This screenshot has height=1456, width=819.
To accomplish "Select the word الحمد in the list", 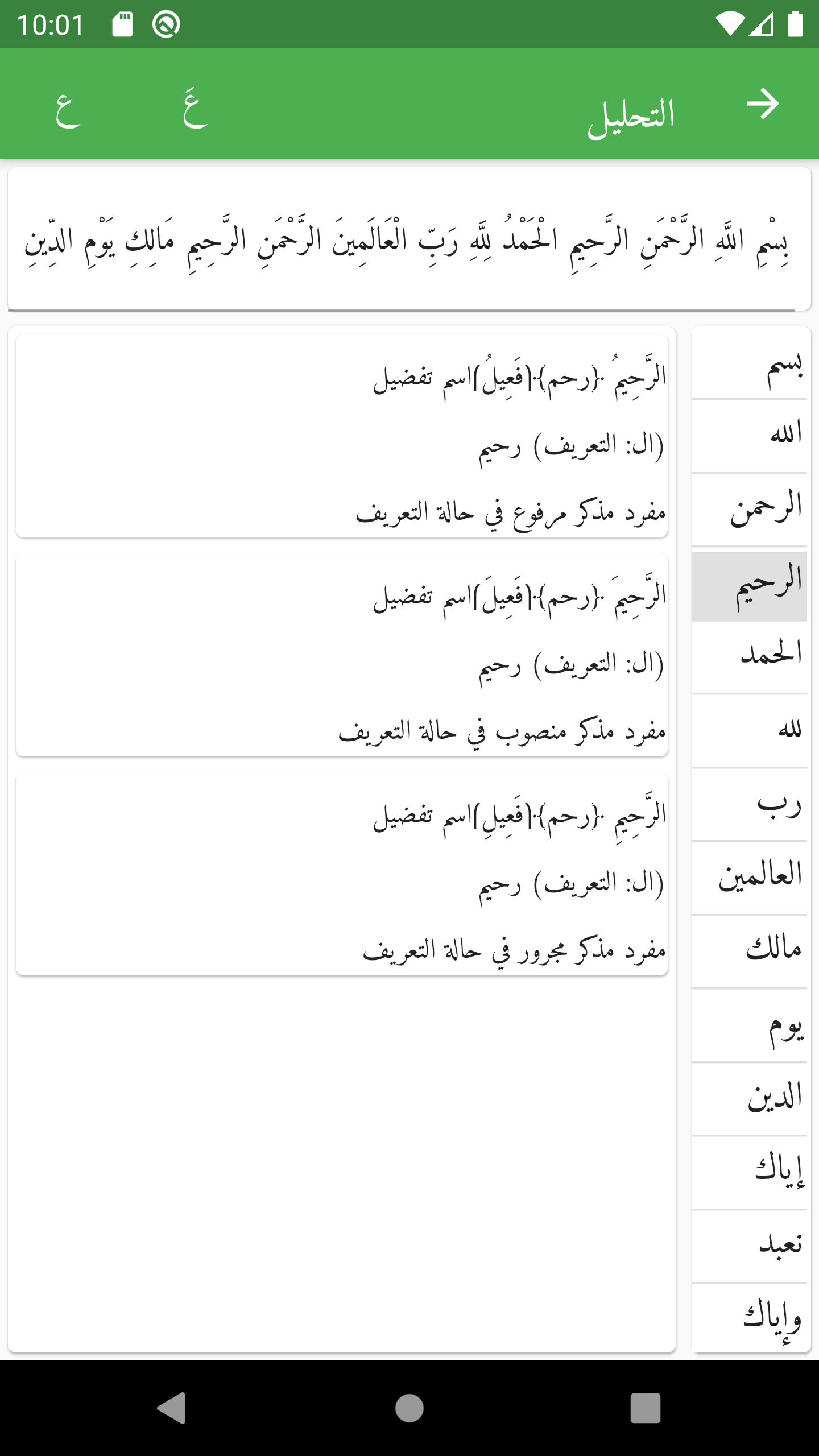I will pyautogui.click(x=750, y=657).
